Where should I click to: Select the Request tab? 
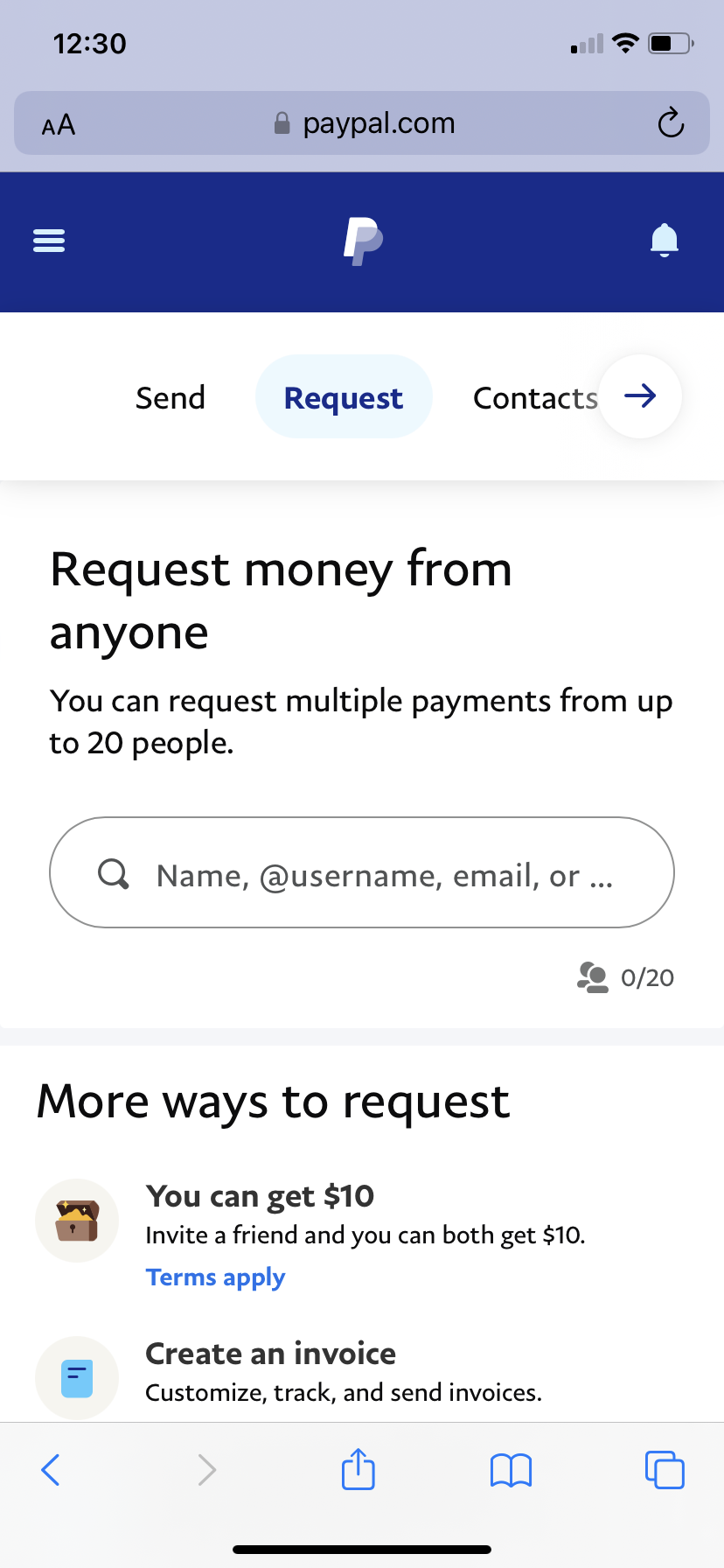click(x=344, y=397)
